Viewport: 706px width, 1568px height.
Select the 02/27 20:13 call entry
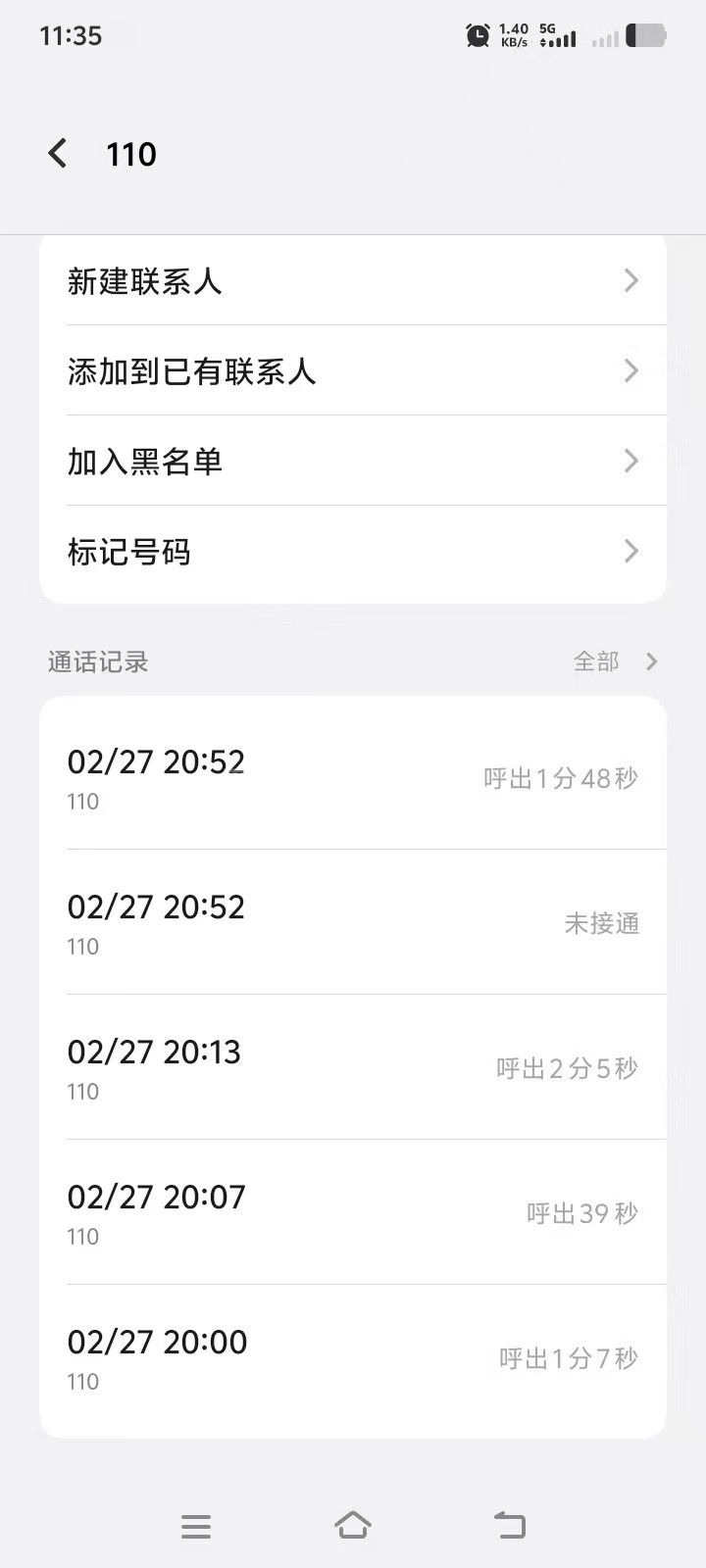pos(353,1068)
